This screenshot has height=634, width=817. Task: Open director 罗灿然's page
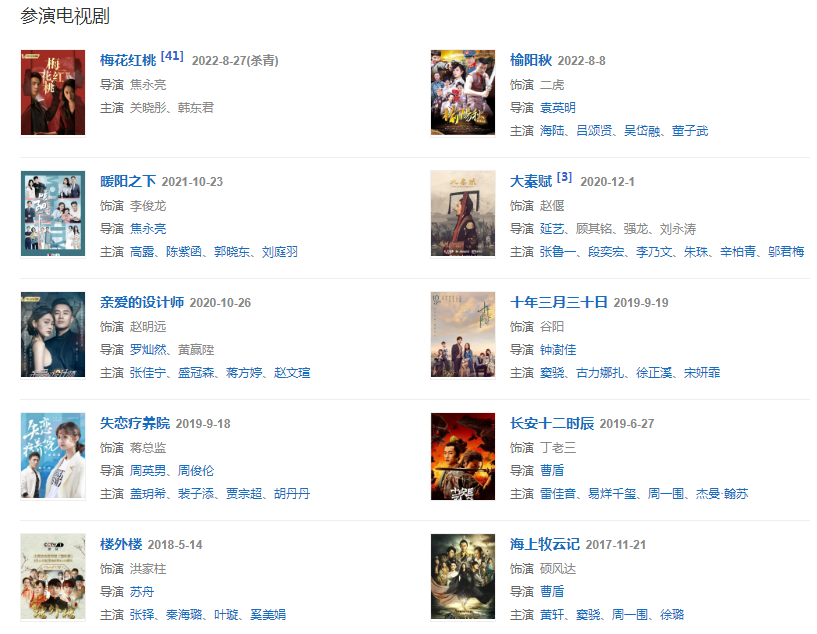(149, 349)
